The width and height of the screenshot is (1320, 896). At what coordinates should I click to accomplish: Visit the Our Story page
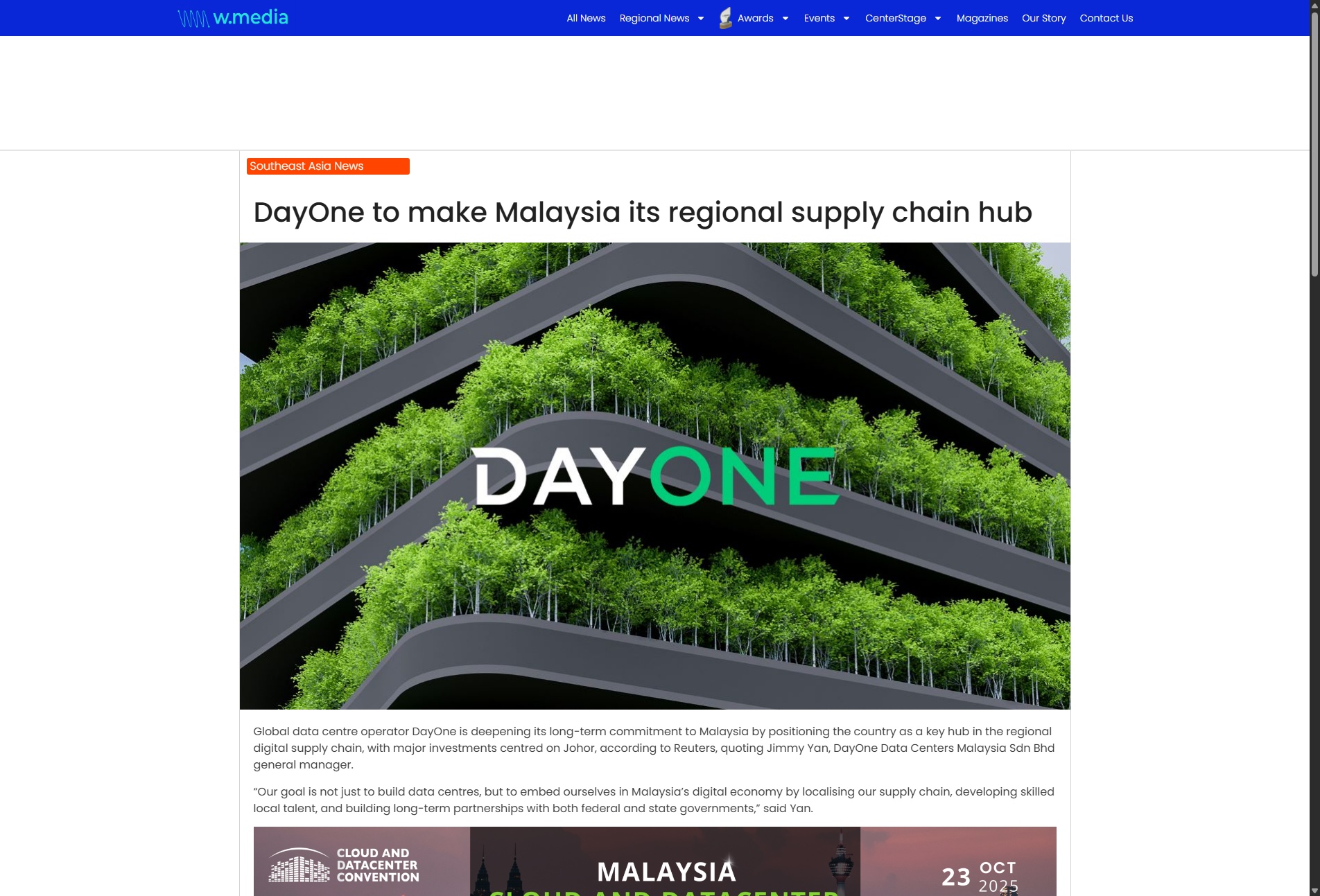tap(1043, 18)
